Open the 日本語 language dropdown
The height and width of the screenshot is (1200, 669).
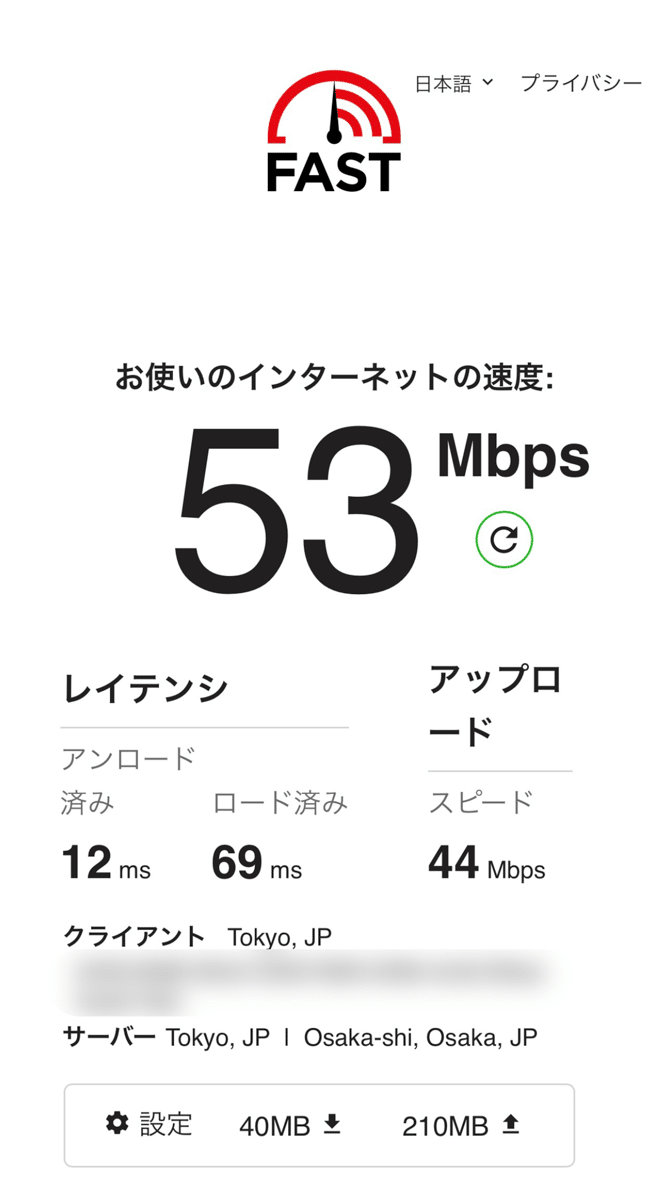coord(454,84)
